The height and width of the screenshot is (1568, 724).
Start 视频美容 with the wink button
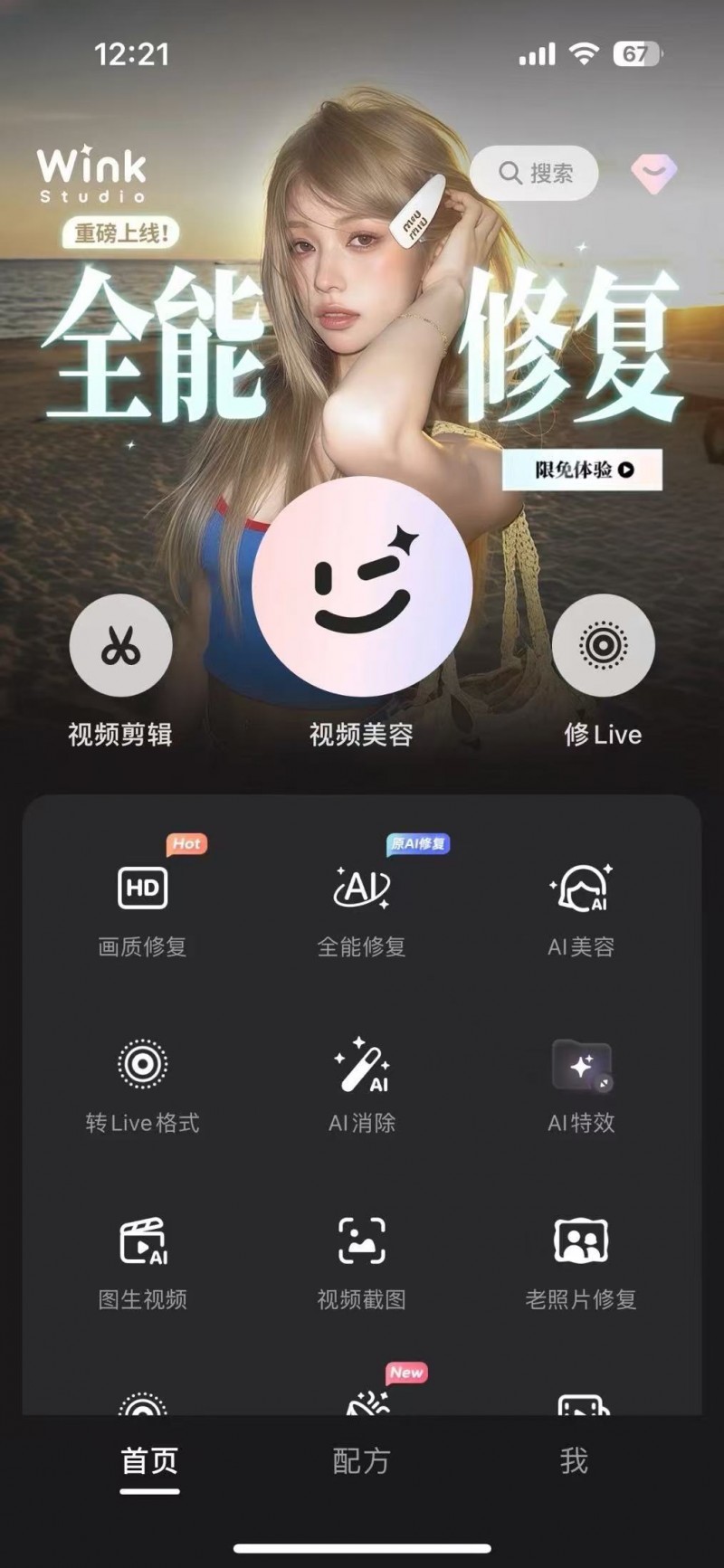point(362,586)
